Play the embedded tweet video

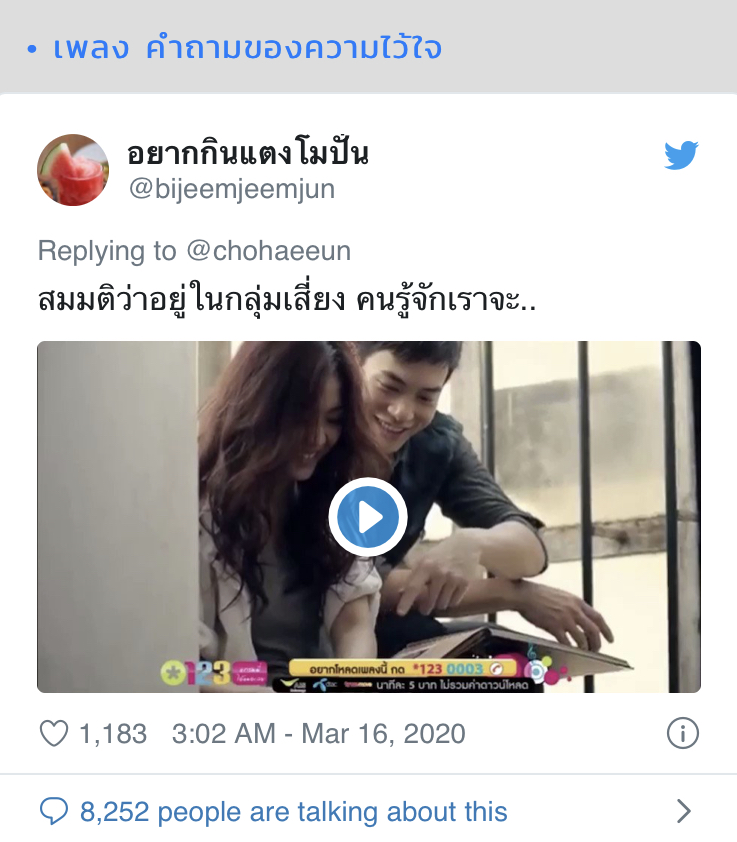pos(368,517)
